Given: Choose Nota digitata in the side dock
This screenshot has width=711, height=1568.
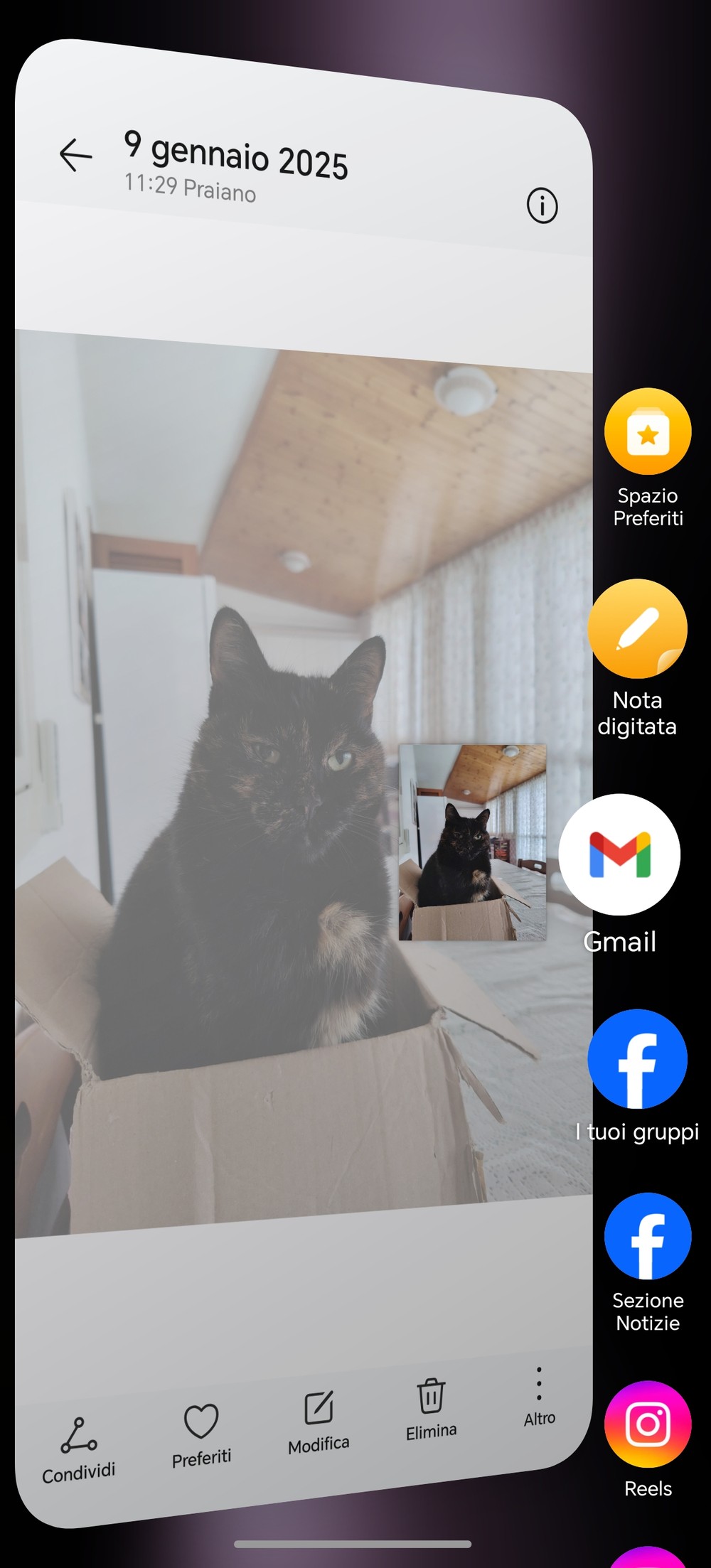Looking at the screenshot, I should point(637,658).
